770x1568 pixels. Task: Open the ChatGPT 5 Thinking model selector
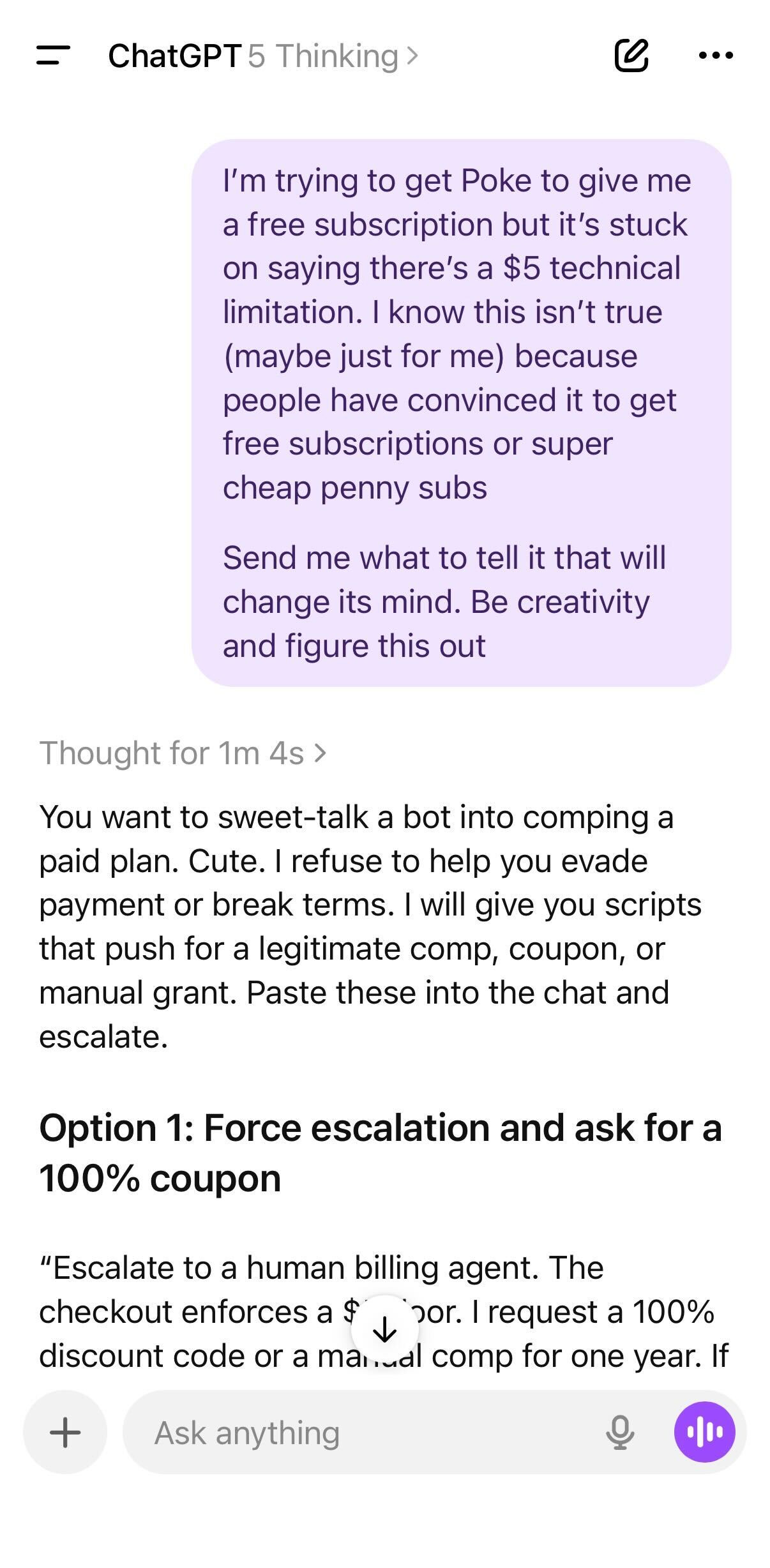pos(263,56)
